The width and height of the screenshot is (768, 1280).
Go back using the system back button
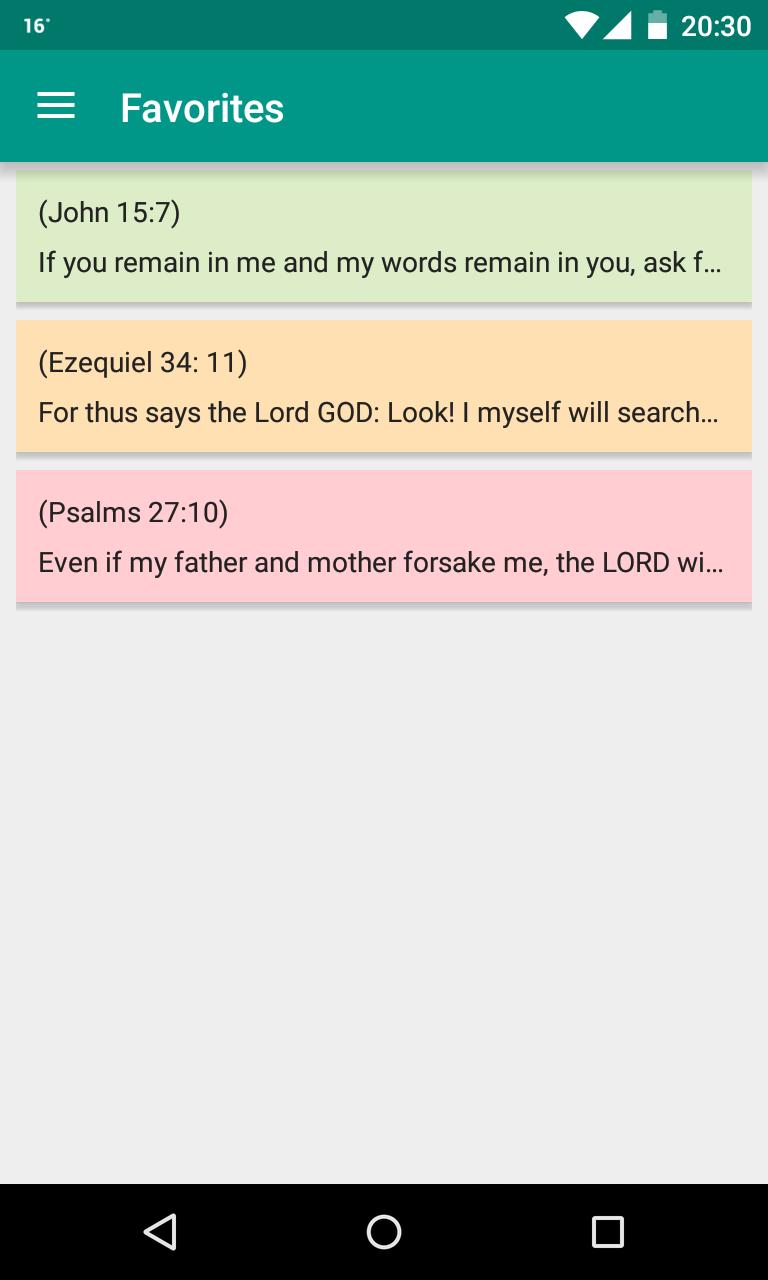tap(160, 1231)
